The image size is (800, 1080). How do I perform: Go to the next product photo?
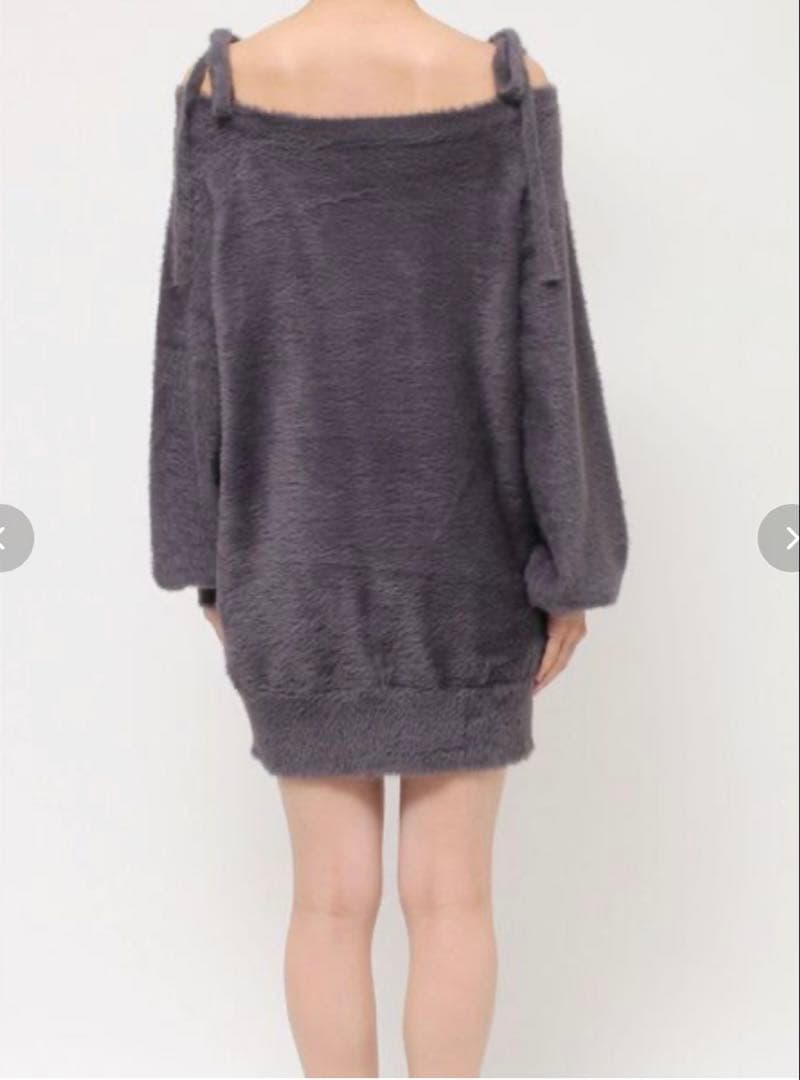pos(785,539)
